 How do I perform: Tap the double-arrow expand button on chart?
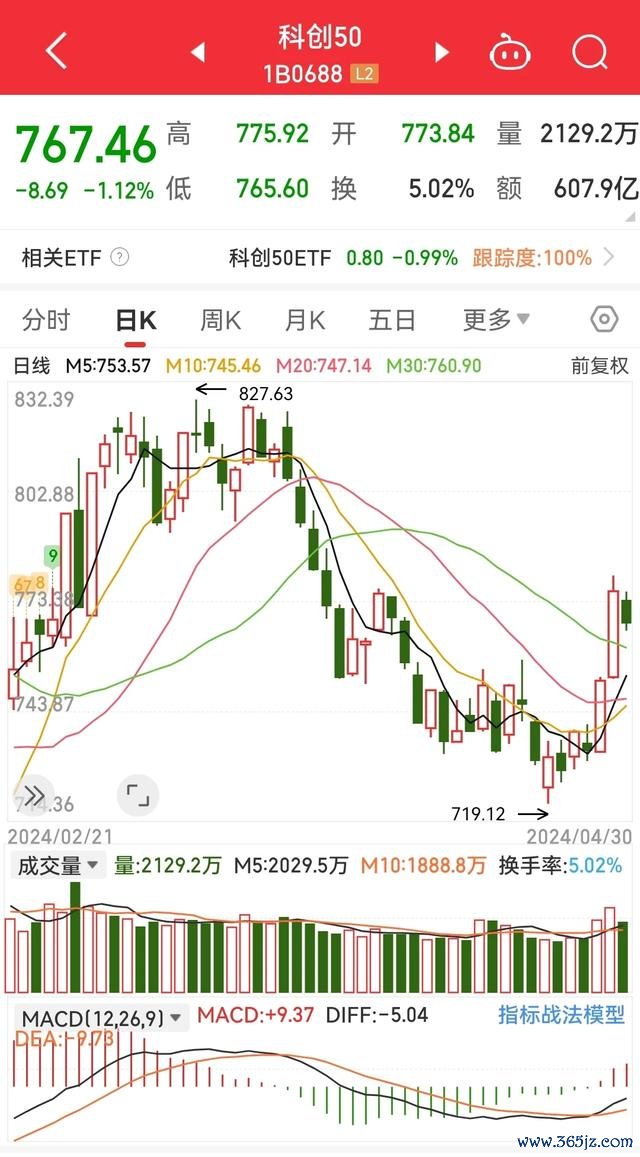(x=34, y=795)
